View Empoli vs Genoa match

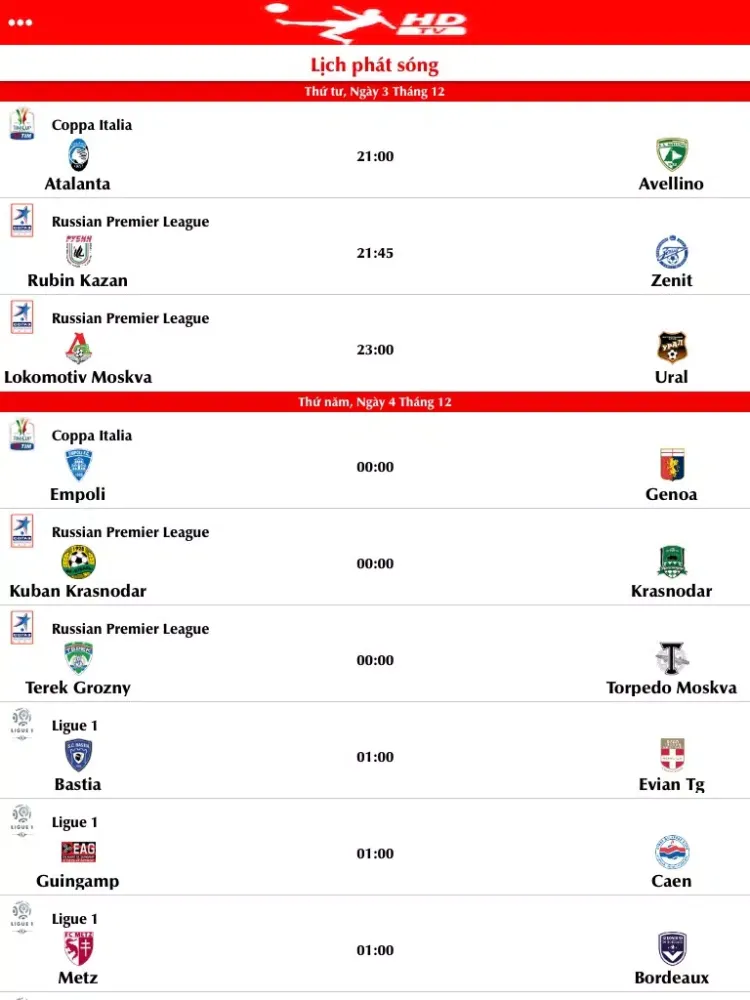(375, 466)
